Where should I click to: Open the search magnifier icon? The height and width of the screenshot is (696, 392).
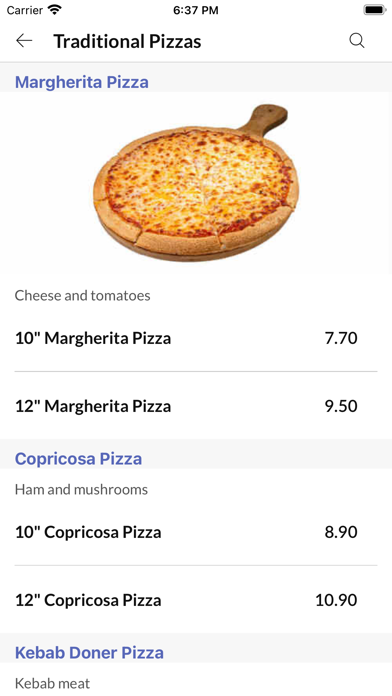click(x=356, y=41)
